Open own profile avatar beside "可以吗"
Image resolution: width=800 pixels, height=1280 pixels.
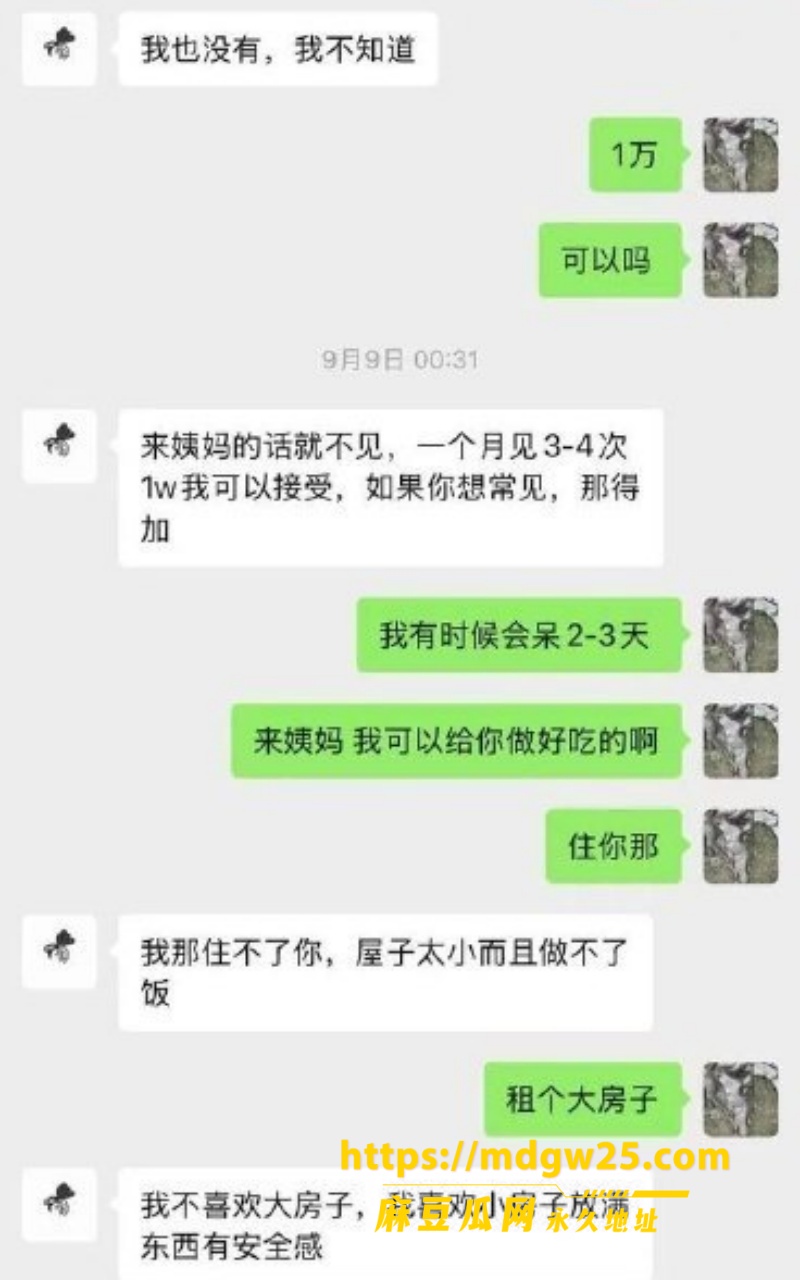[x=741, y=260]
